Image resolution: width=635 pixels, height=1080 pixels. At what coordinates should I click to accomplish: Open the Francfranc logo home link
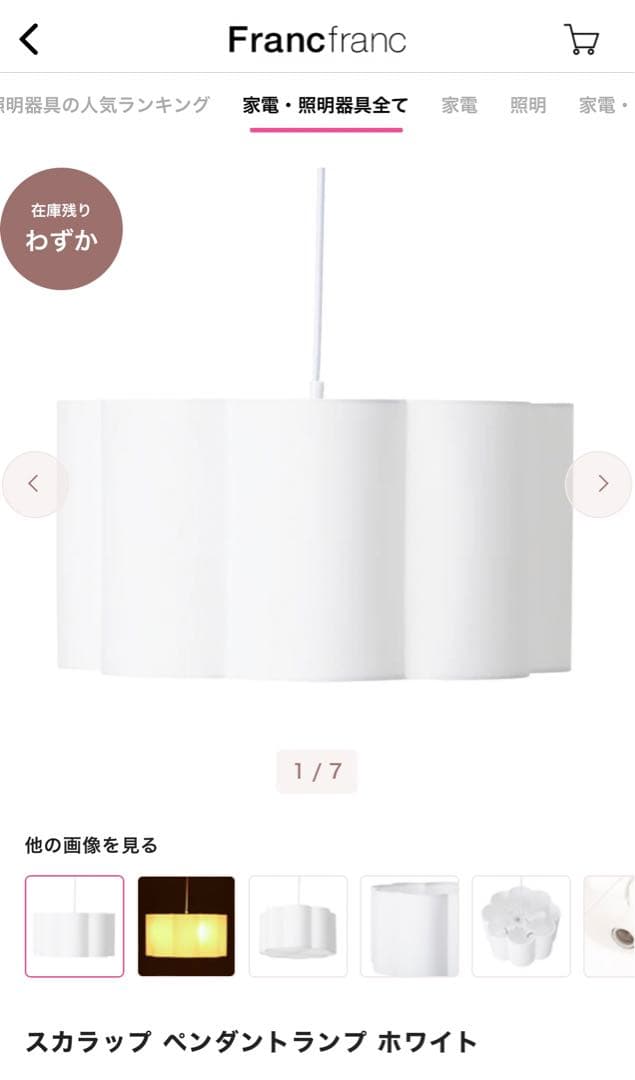[317, 39]
